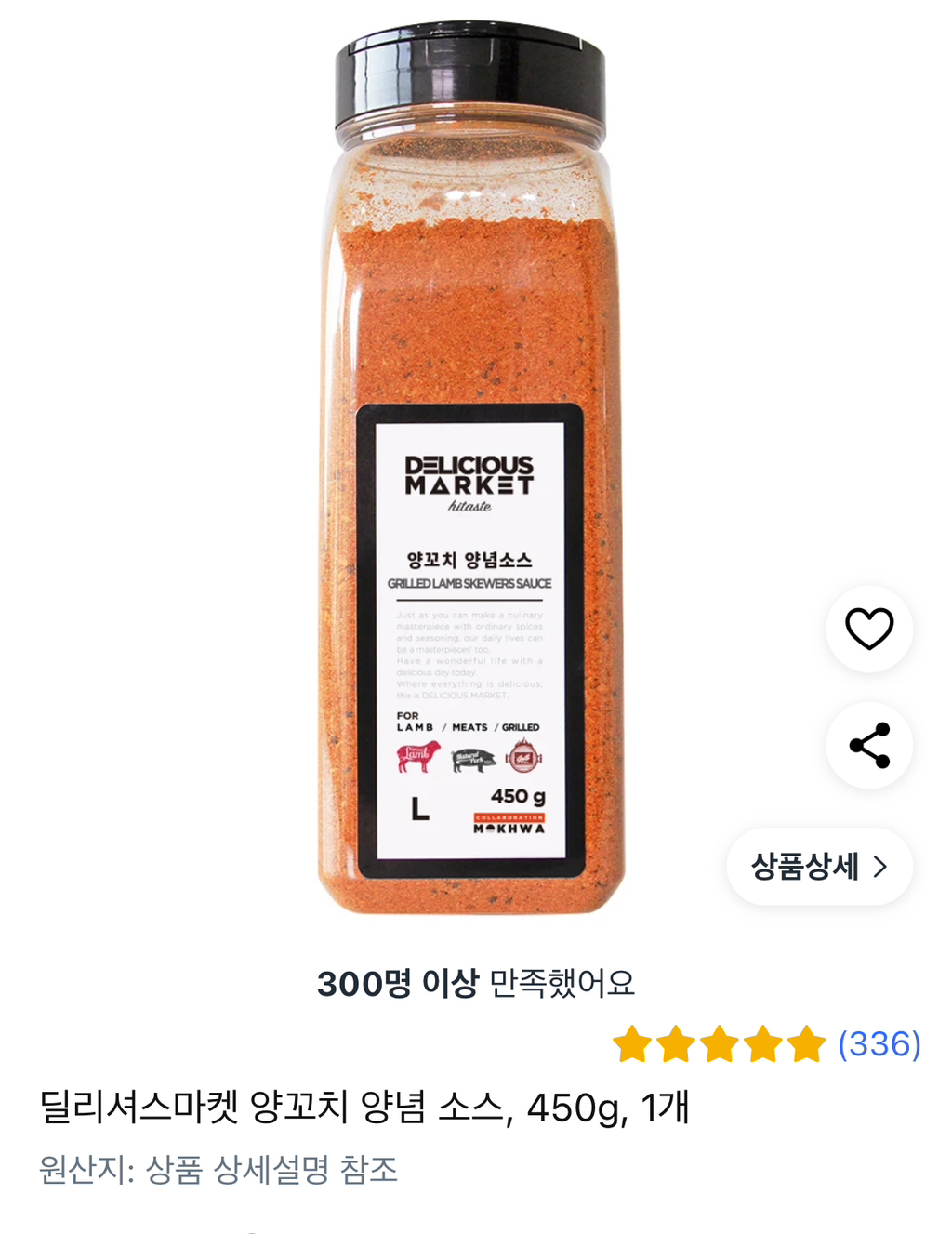Add this product to wishlist with heart
Viewport: 952px width, 1234px height.
868,629
